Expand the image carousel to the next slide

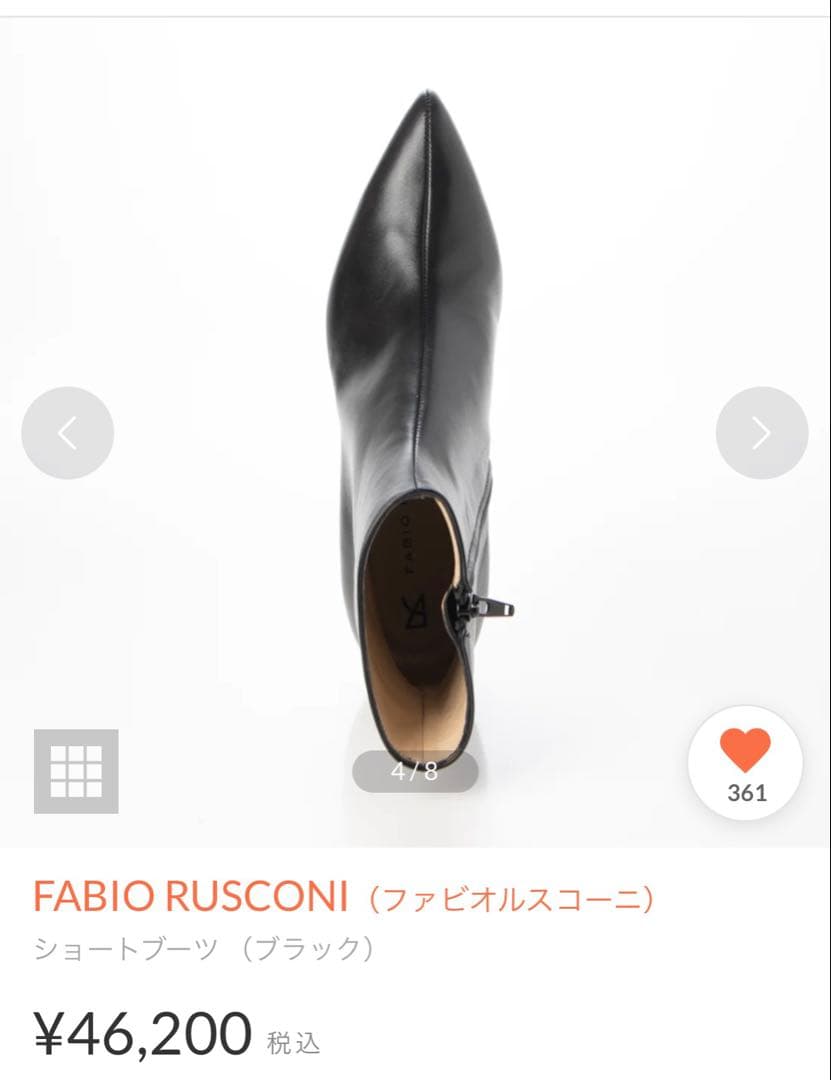762,432
